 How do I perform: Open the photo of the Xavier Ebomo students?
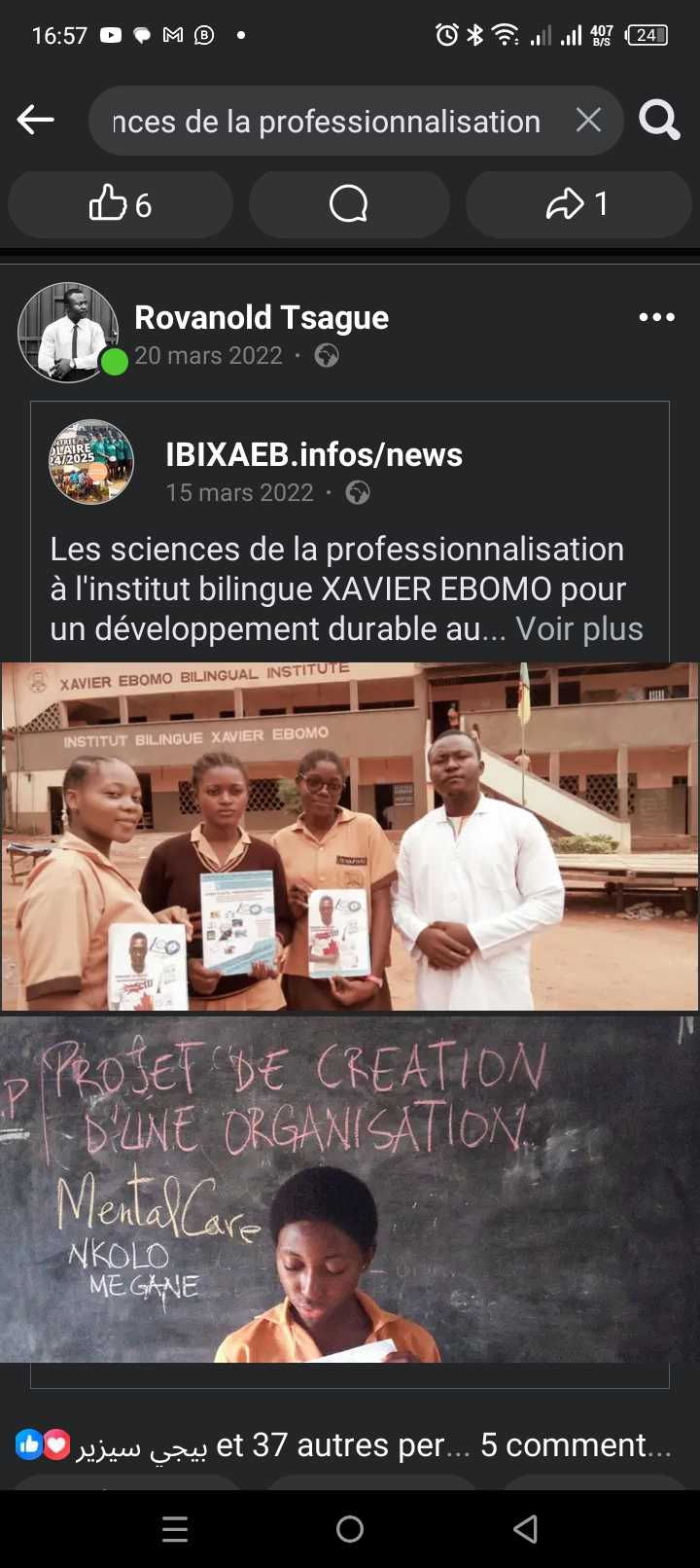click(x=350, y=837)
